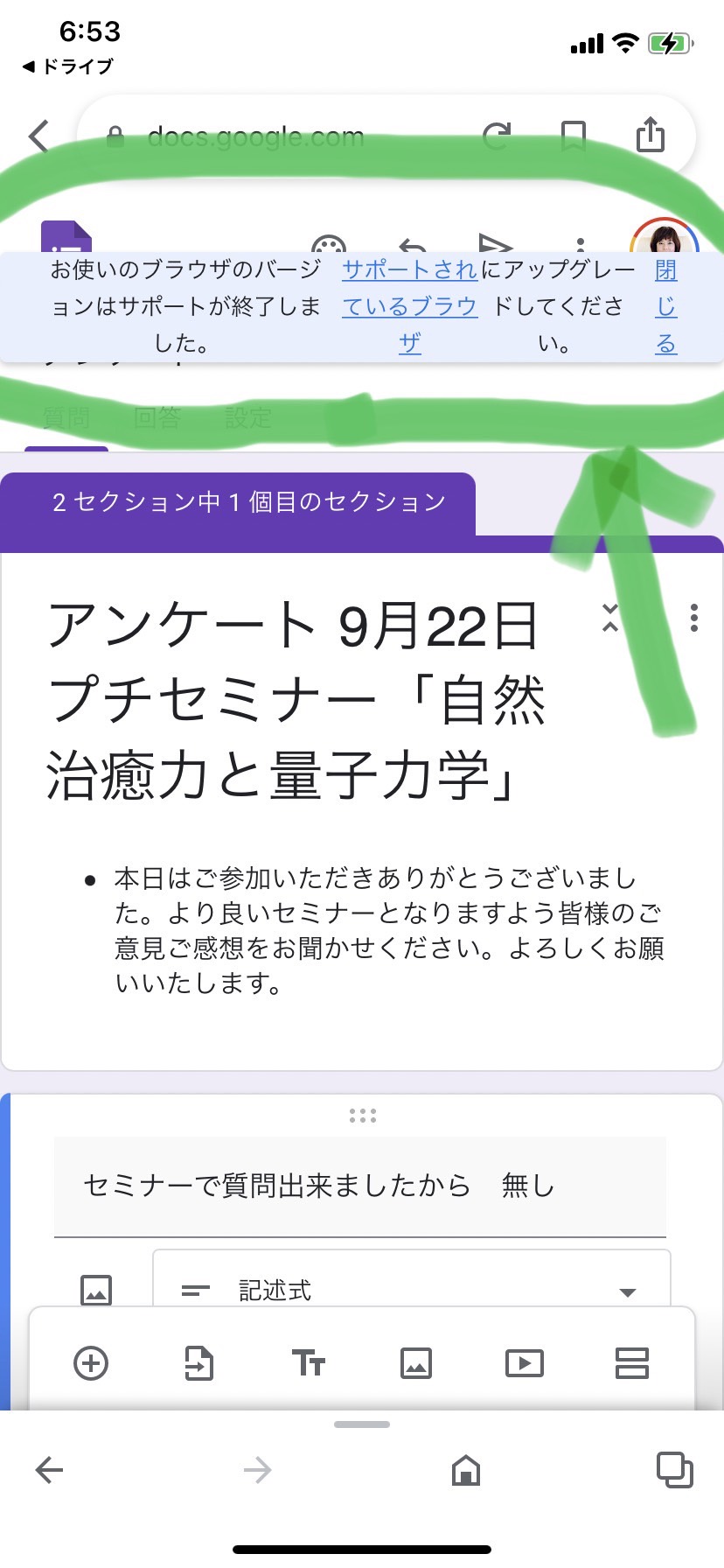Bookmark the current page
The image size is (724, 1568).
coord(574,136)
